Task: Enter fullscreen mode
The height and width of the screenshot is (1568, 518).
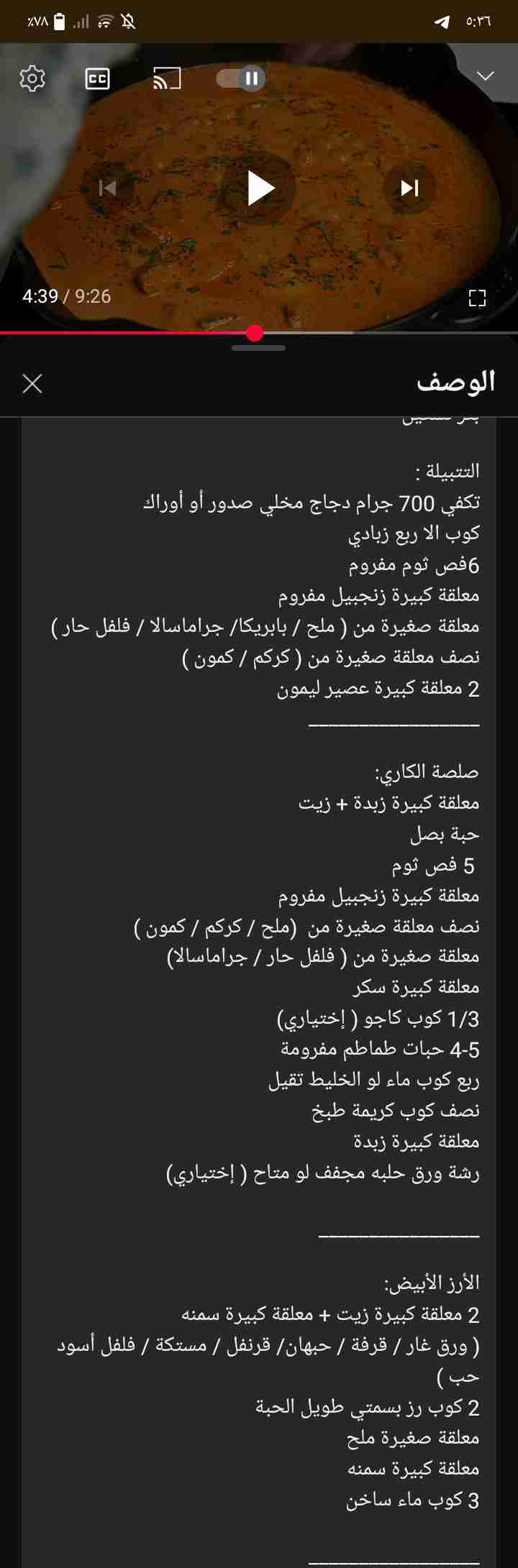Action: click(478, 298)
